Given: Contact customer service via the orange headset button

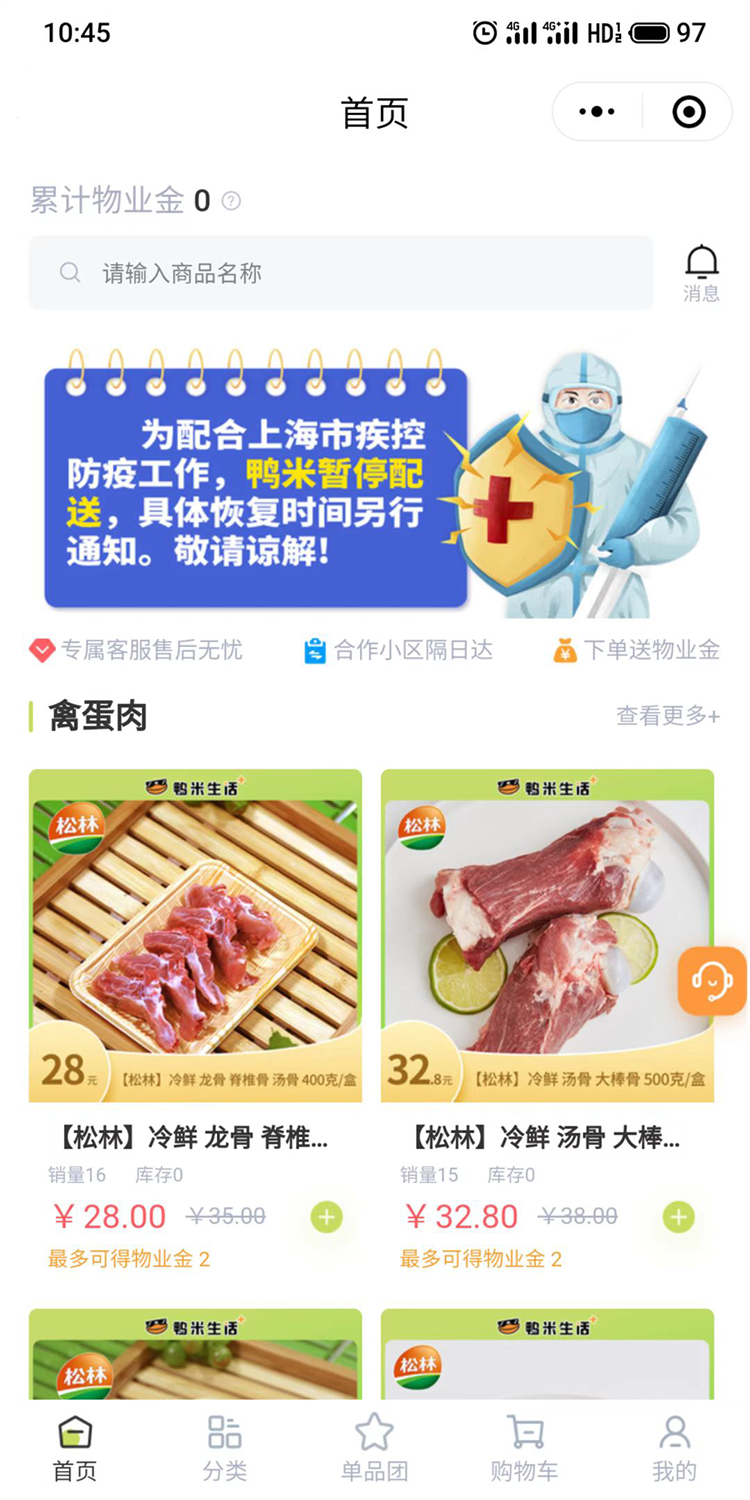Looking at the screenshot, I should 712,981.
